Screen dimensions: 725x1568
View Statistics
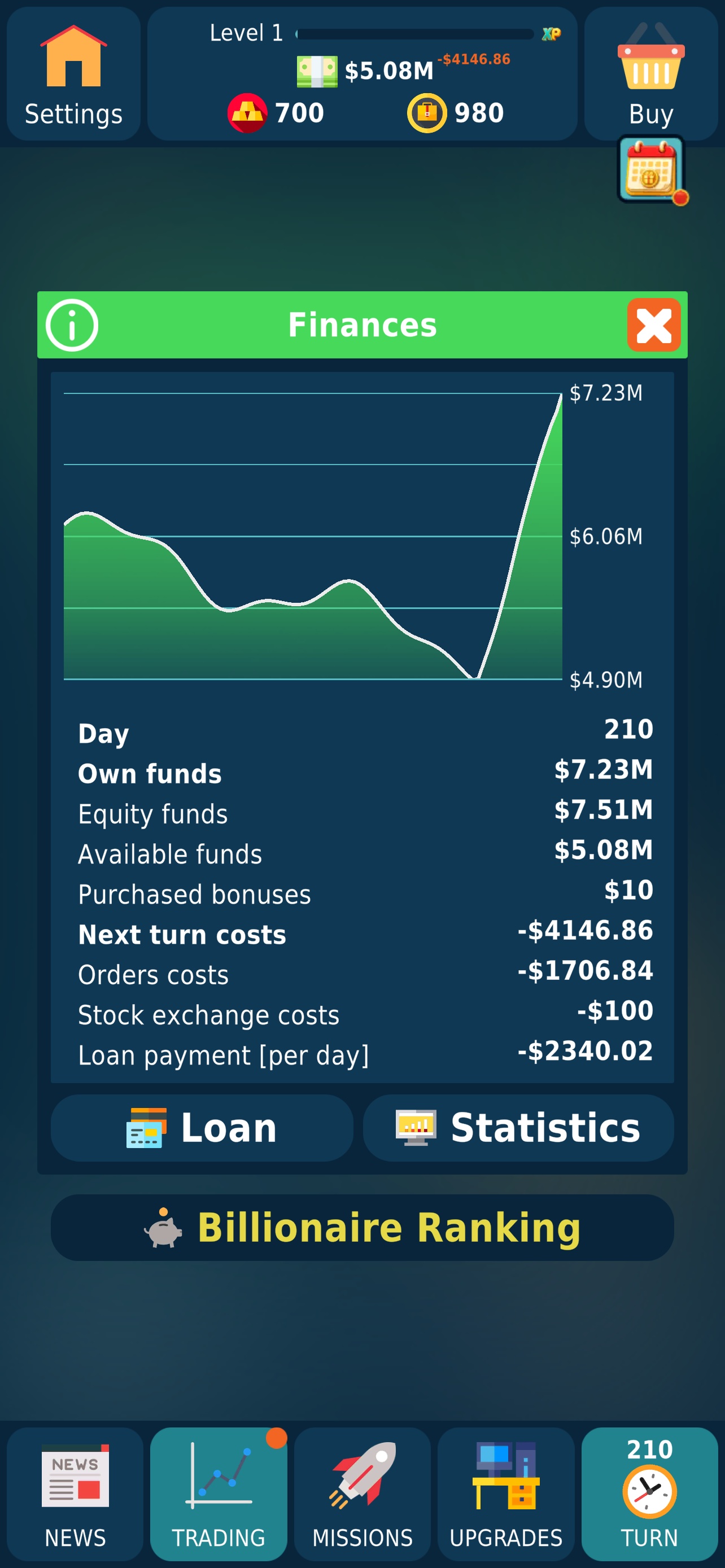518,1127
